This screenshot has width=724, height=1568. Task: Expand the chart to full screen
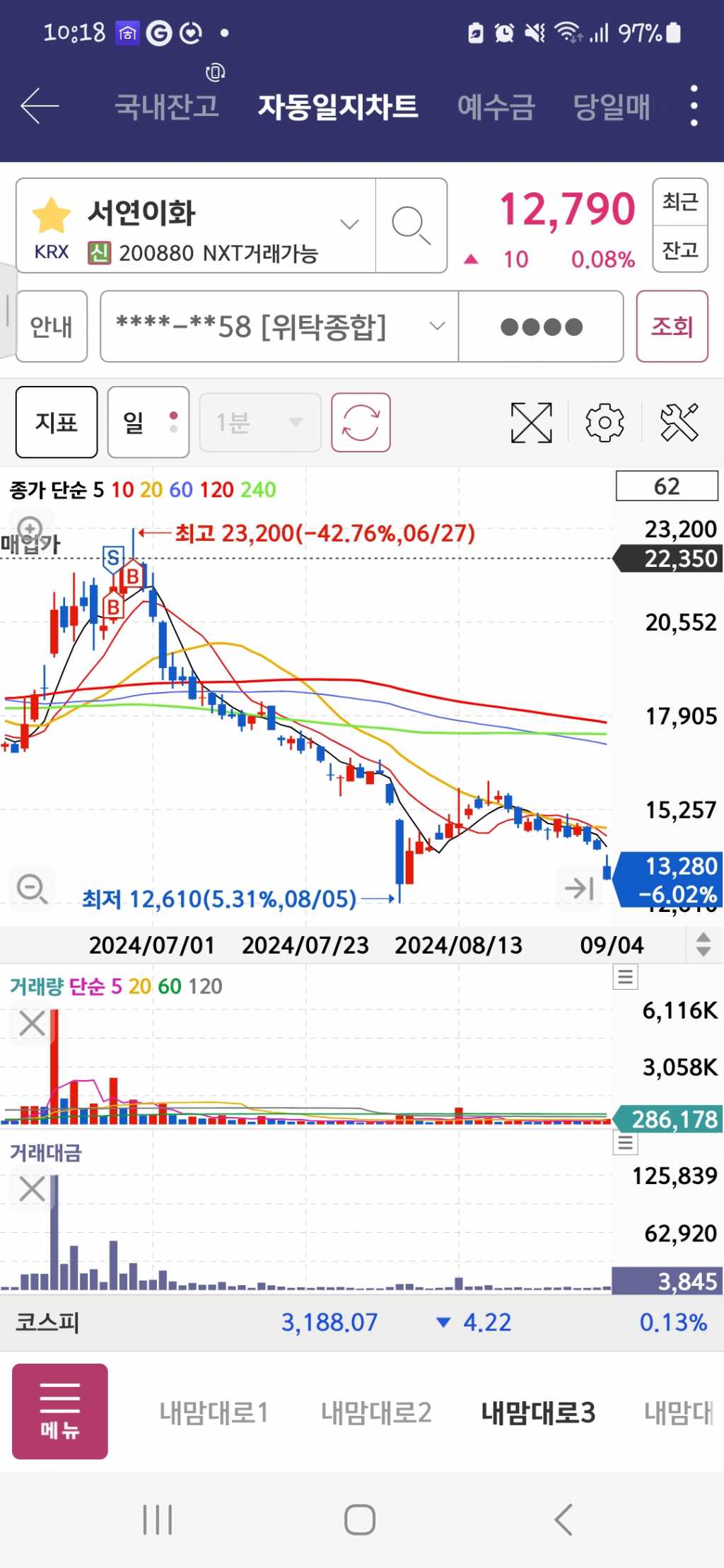531,423
